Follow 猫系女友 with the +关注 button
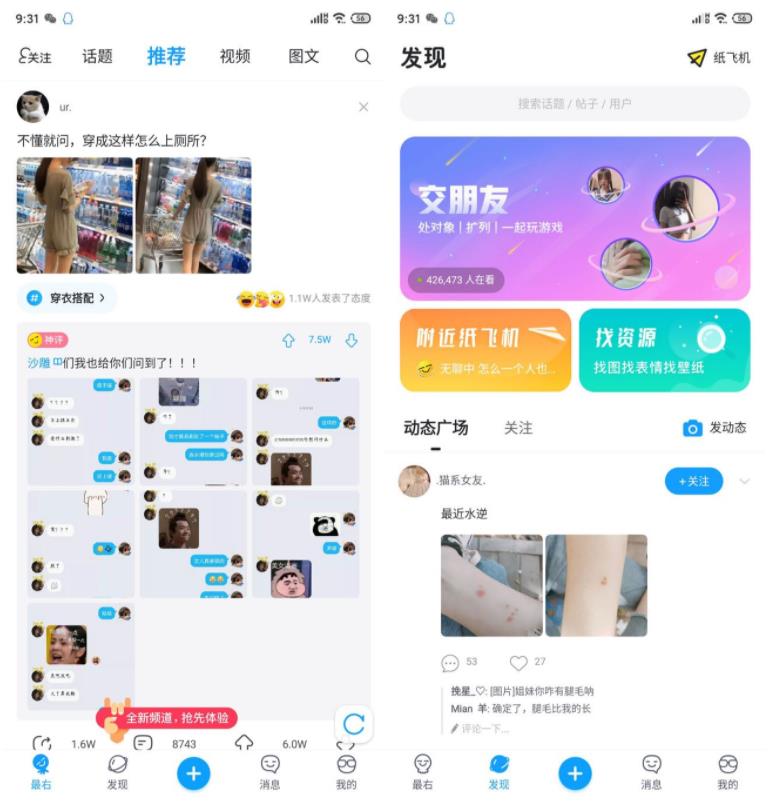Screen dimensions: 781x802 click(x=693, y=481)
